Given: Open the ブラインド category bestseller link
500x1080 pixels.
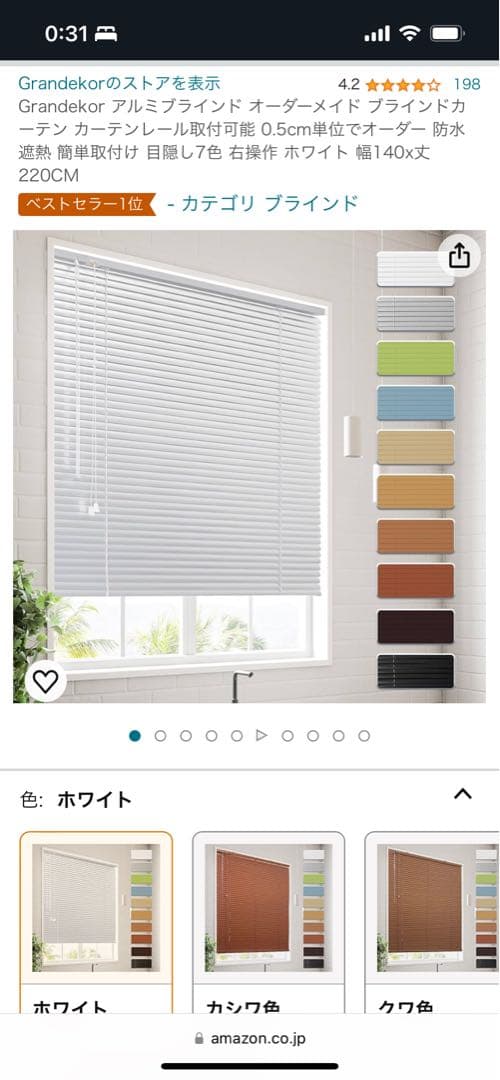Looking at the screenshot, I should pyautogui.click(x=263, y=204).
